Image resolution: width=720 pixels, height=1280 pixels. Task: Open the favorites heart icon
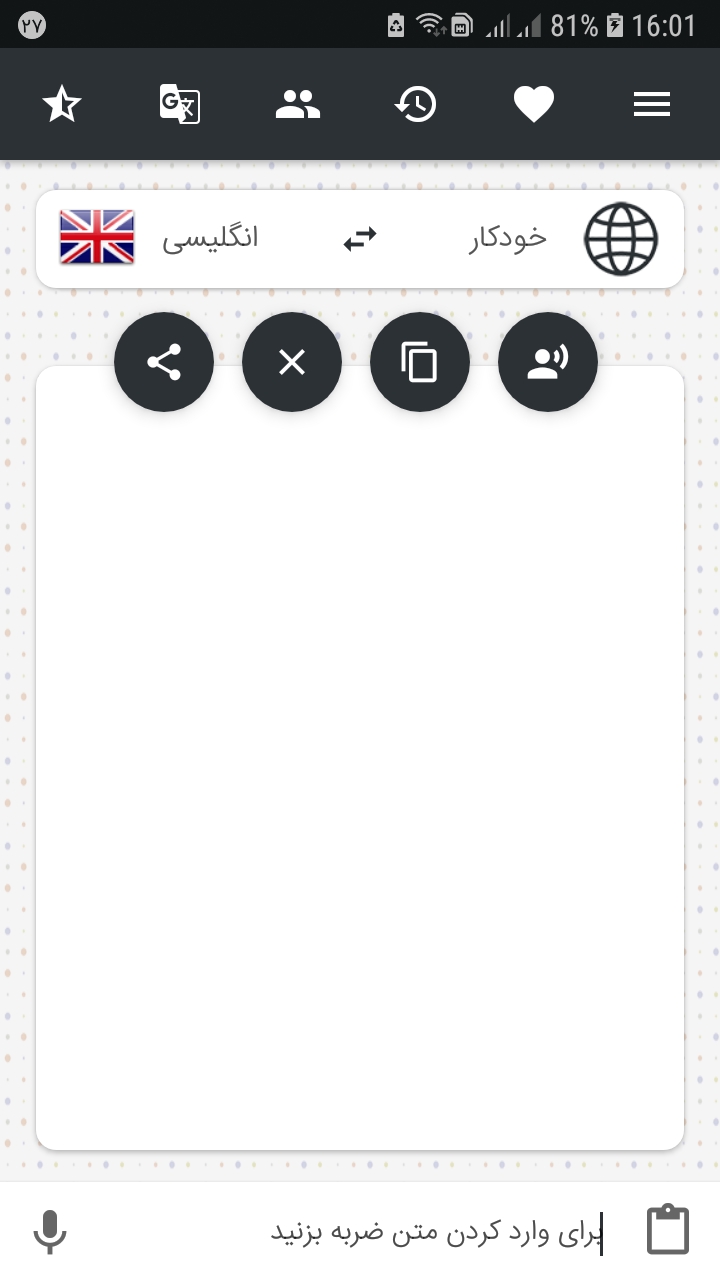coord(534,104)
